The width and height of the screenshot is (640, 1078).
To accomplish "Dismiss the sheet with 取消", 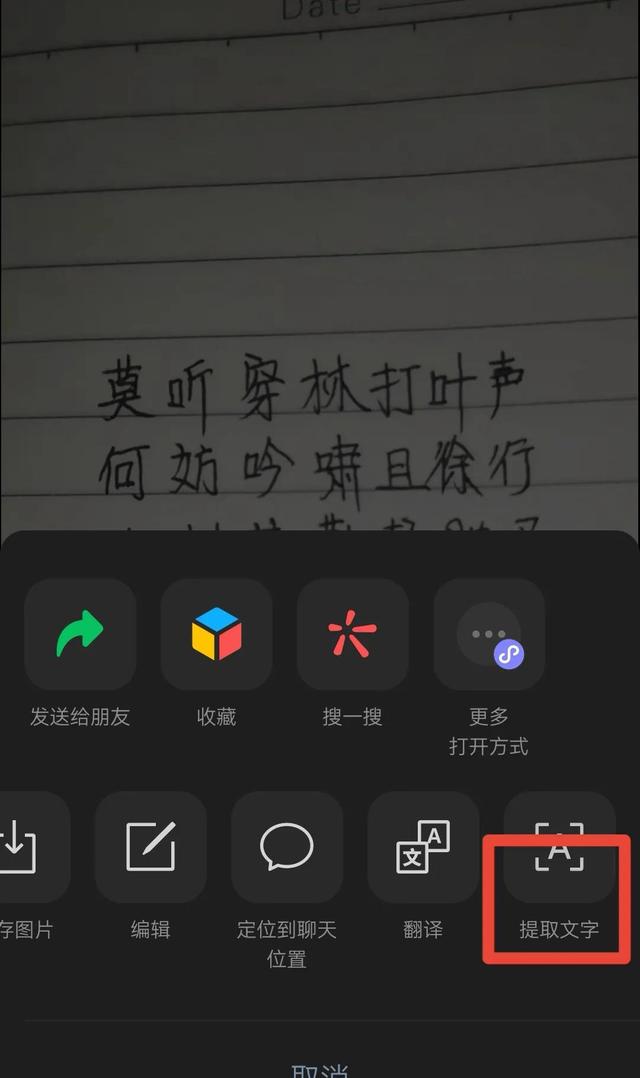I will [320, 1070].
